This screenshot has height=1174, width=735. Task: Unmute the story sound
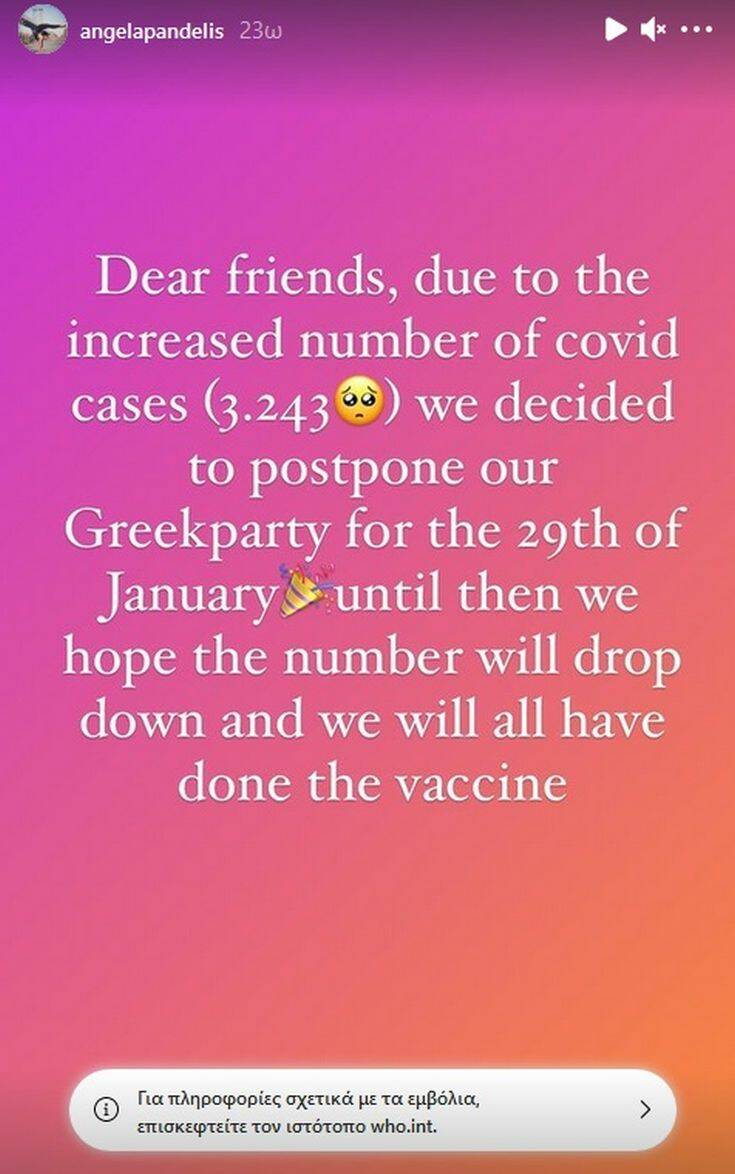[x=653, y=30]
